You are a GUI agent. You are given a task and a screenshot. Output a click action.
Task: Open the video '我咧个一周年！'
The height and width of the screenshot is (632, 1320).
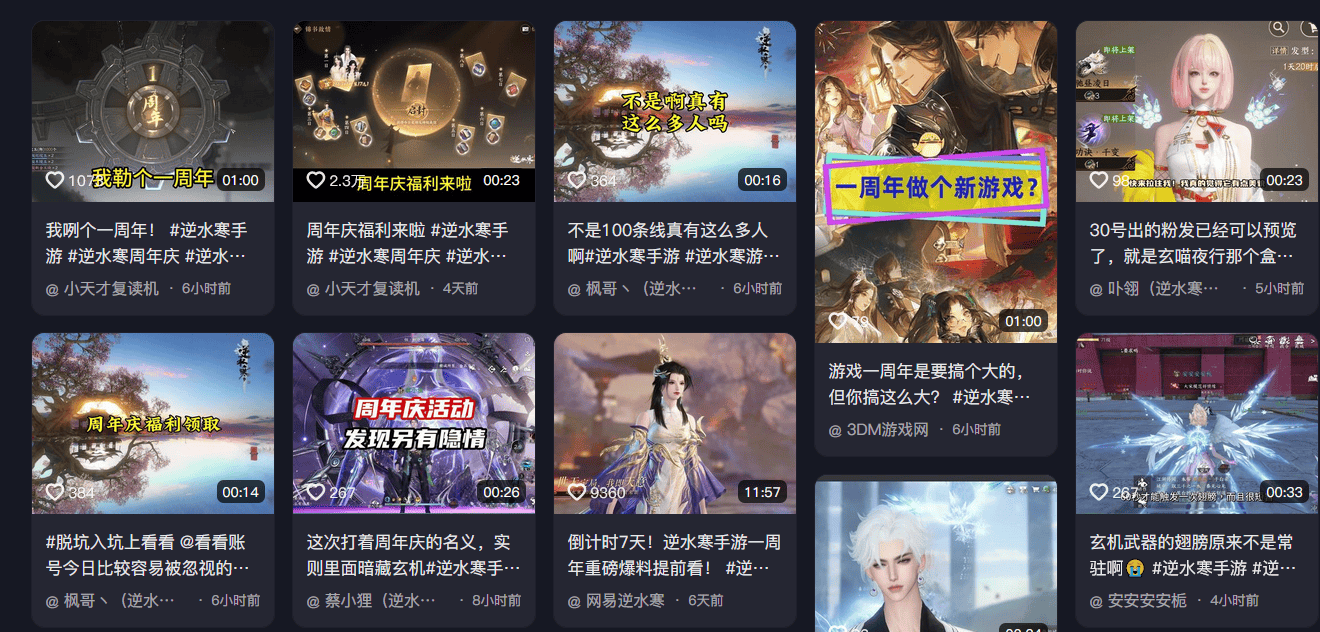click(x=152, y=110)
